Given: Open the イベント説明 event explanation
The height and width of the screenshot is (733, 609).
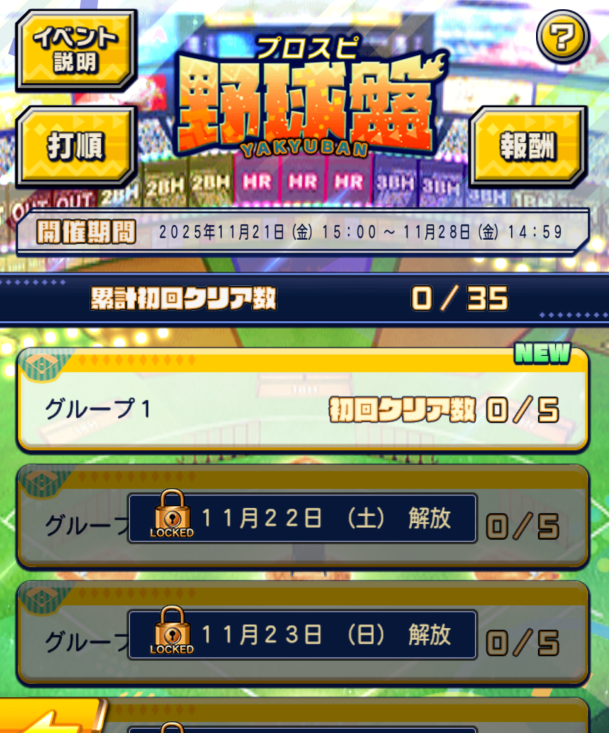Looking at the screenshot, I should tap(76, 48).
